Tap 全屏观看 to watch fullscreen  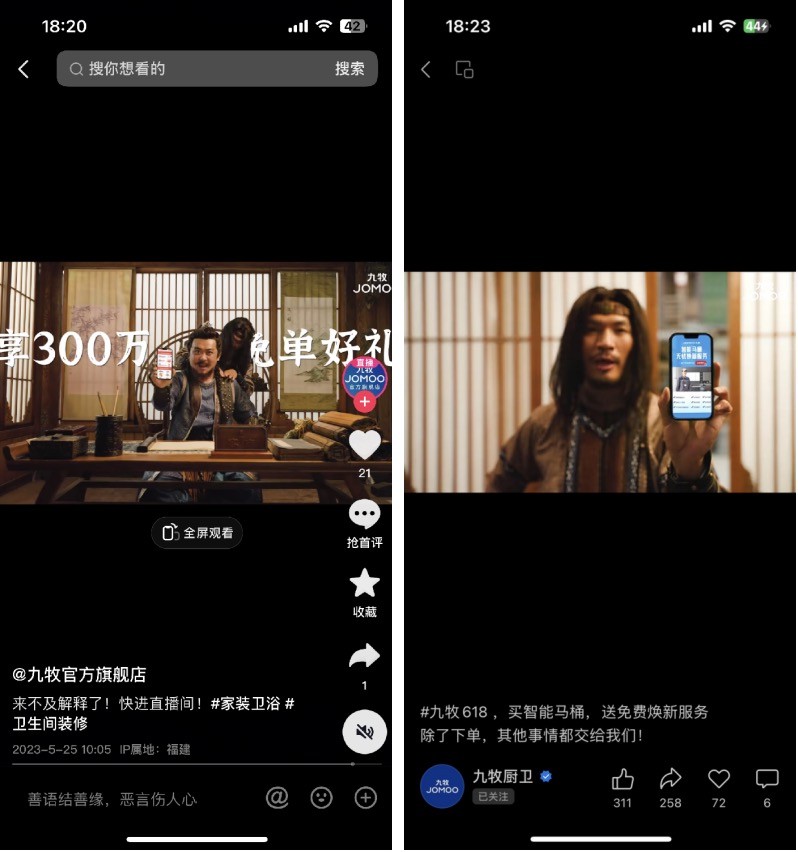pyautogui.click(x=198, y=533)
